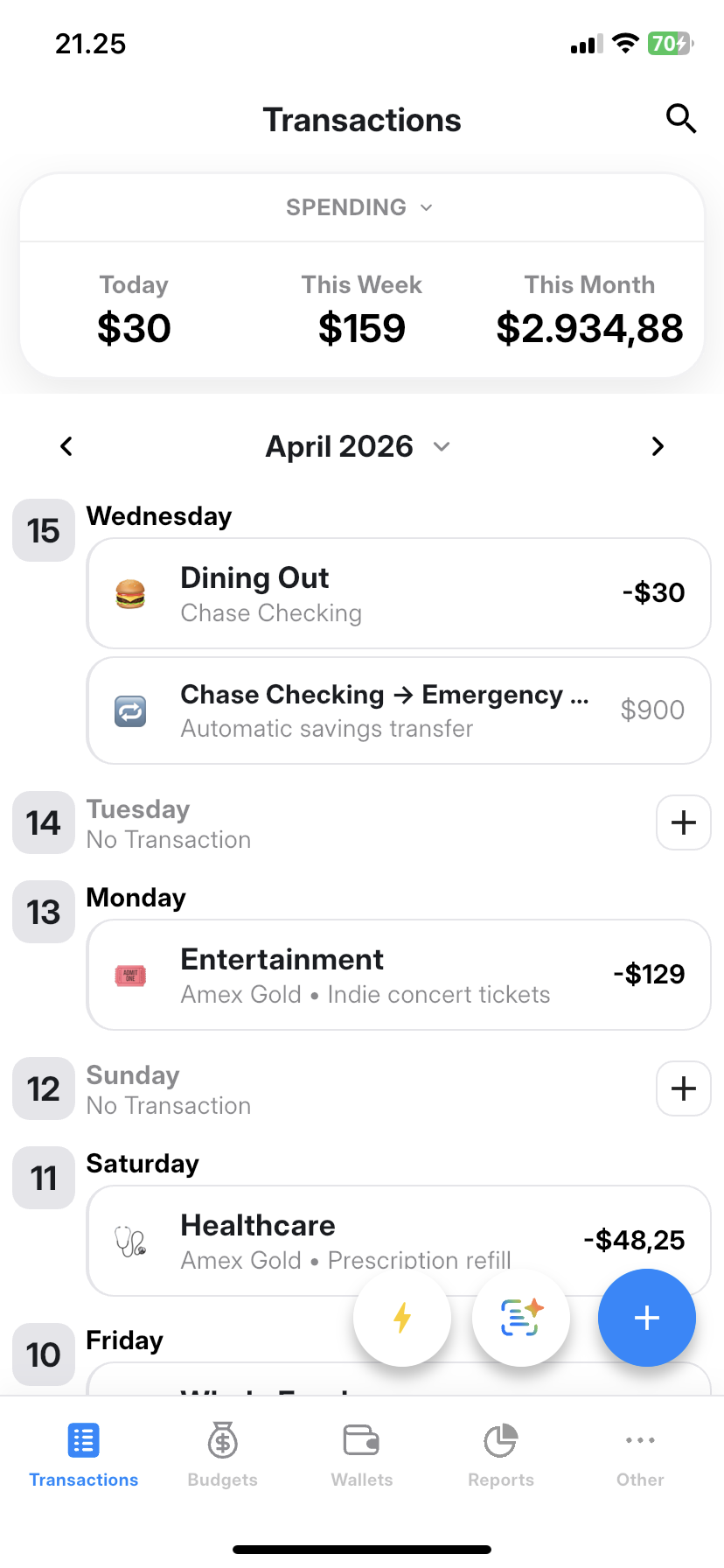The image size is (724, 1568).
Task: Open the Other menu in bottom navigation
Action: point(639,1439)
